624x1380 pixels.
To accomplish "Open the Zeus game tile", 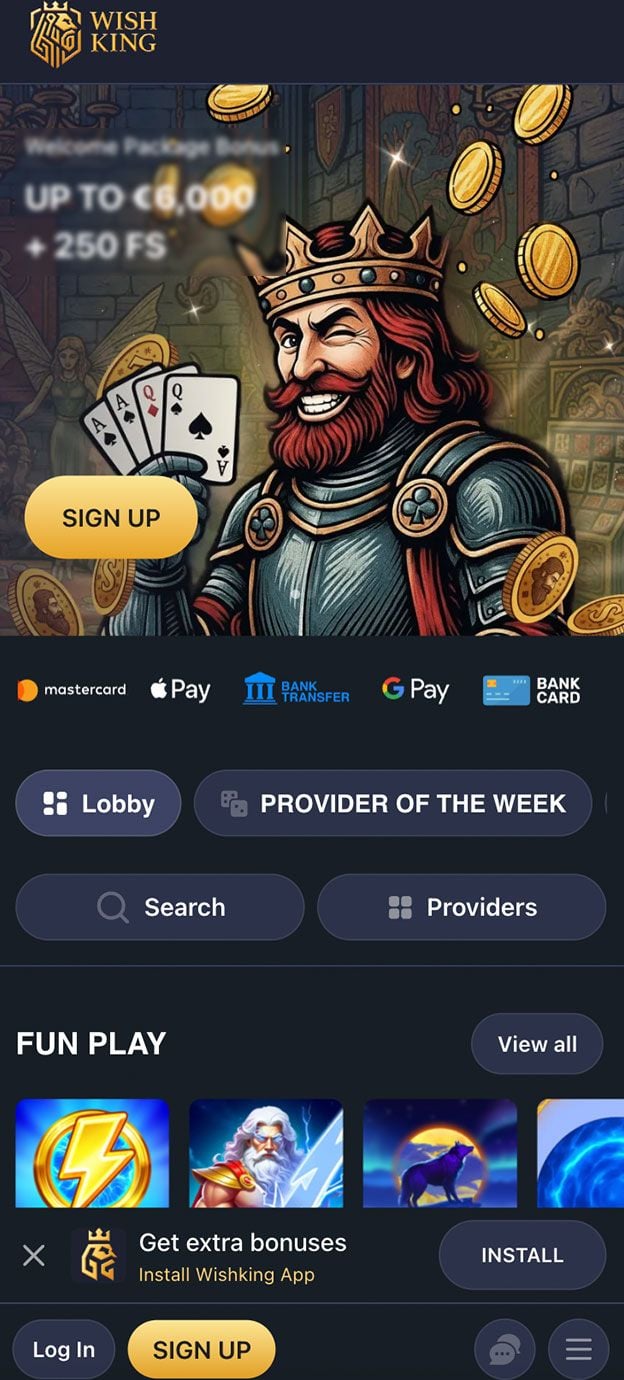I will click(266, 1152).
